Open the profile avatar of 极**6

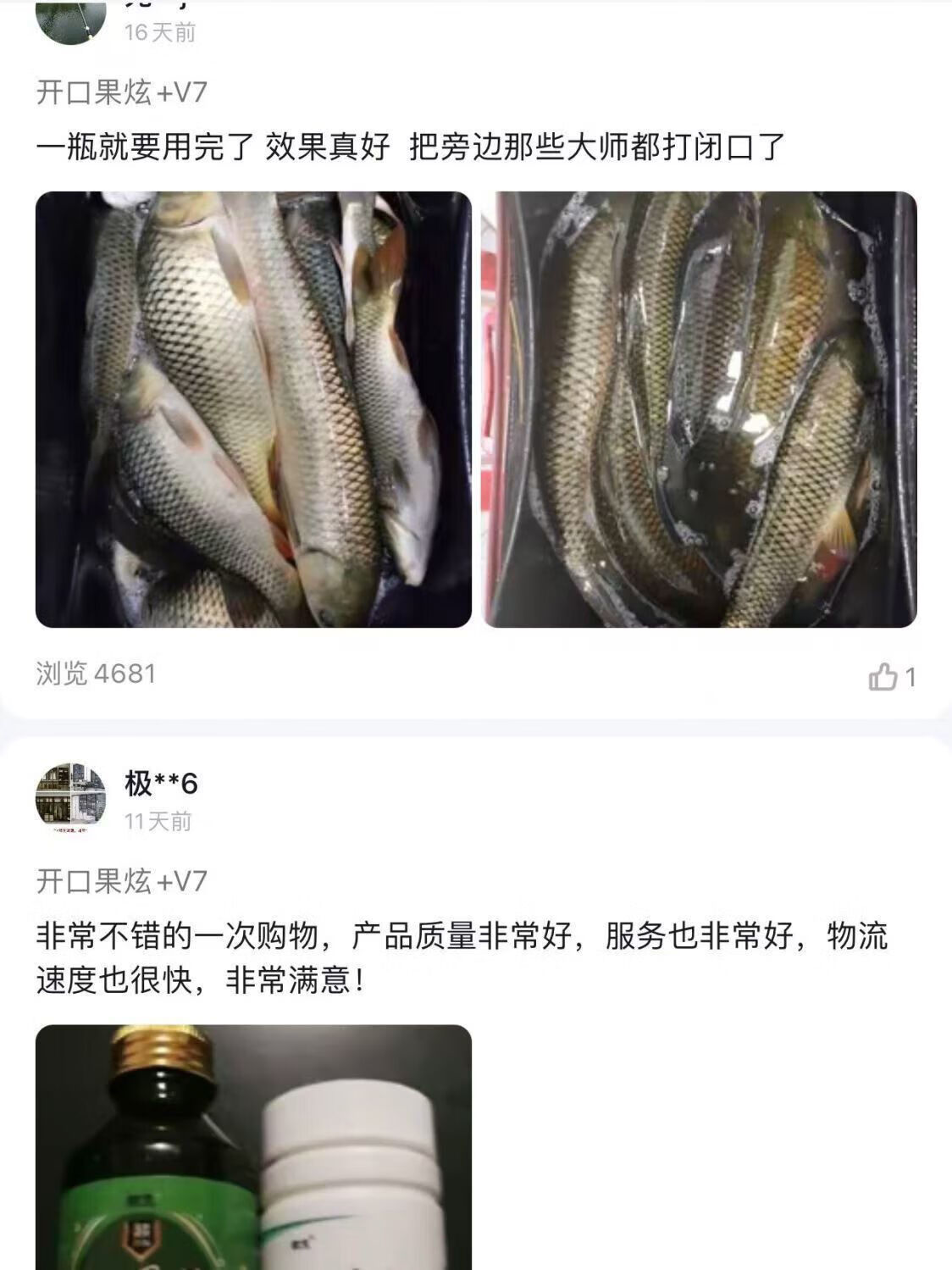point(71,797)
